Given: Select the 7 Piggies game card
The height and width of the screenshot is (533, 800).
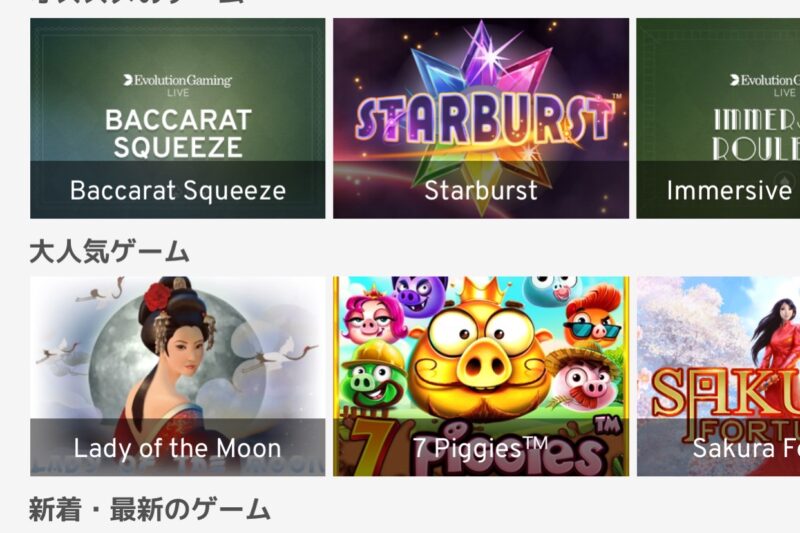Looking at the screenshot, I should pyautogui.click(x=481, y=375).
